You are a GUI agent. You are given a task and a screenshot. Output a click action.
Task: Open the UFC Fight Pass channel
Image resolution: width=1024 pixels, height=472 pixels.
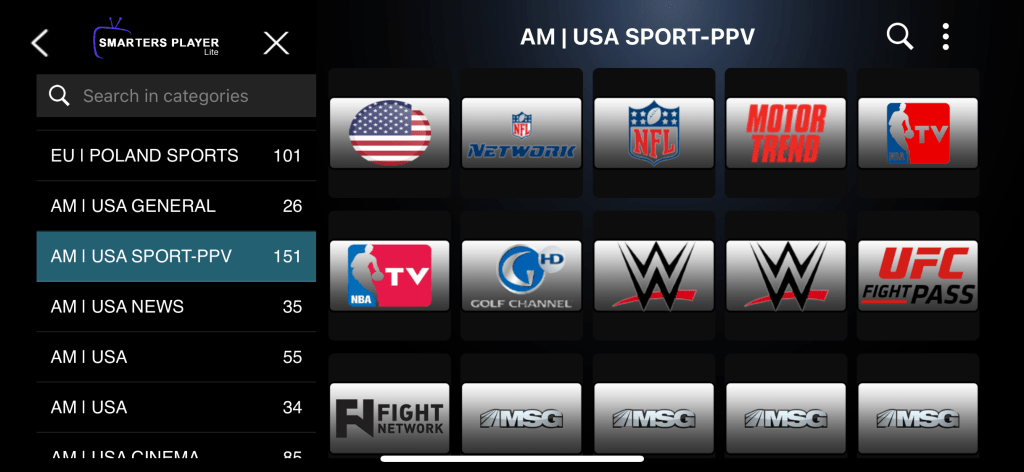pos(917,275)
